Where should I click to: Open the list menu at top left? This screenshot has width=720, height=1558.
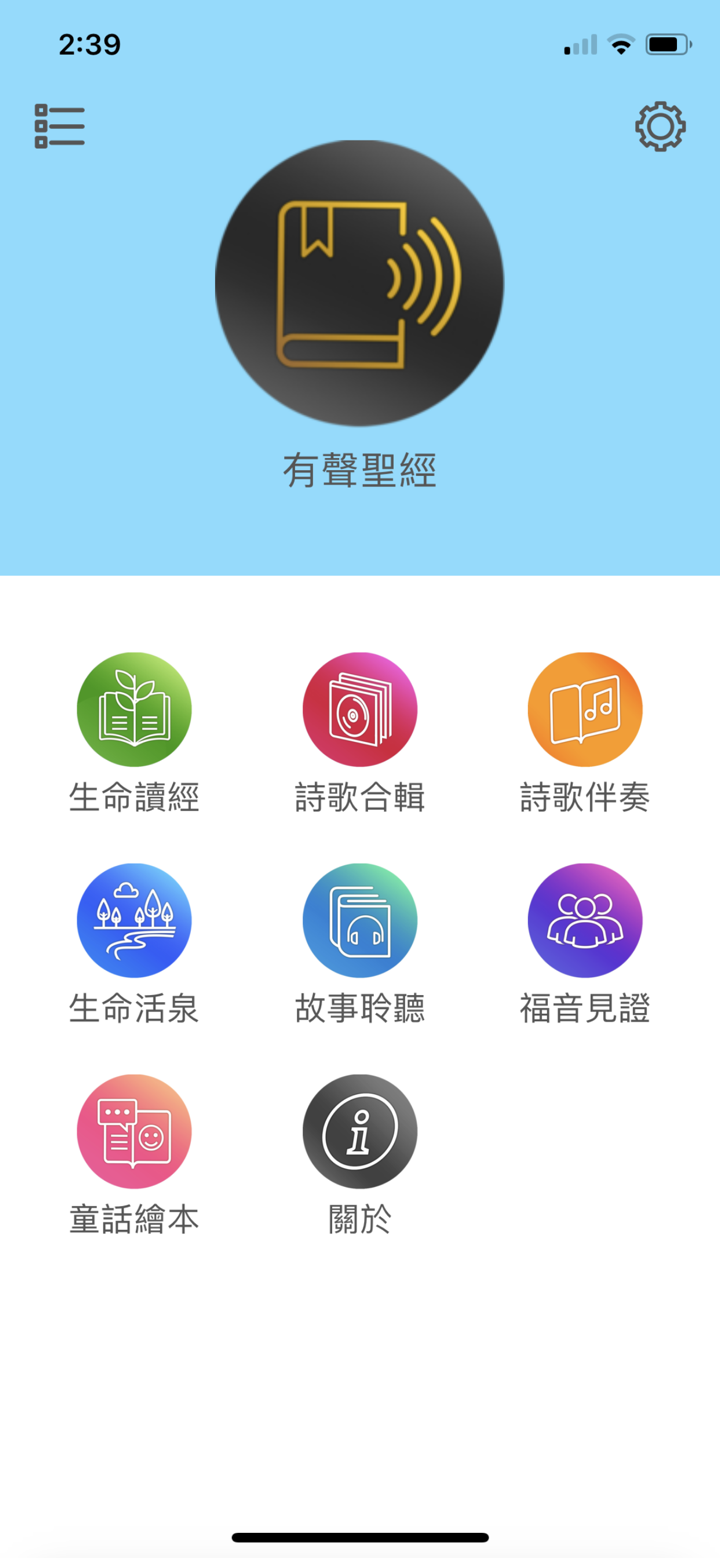point(59,126)
